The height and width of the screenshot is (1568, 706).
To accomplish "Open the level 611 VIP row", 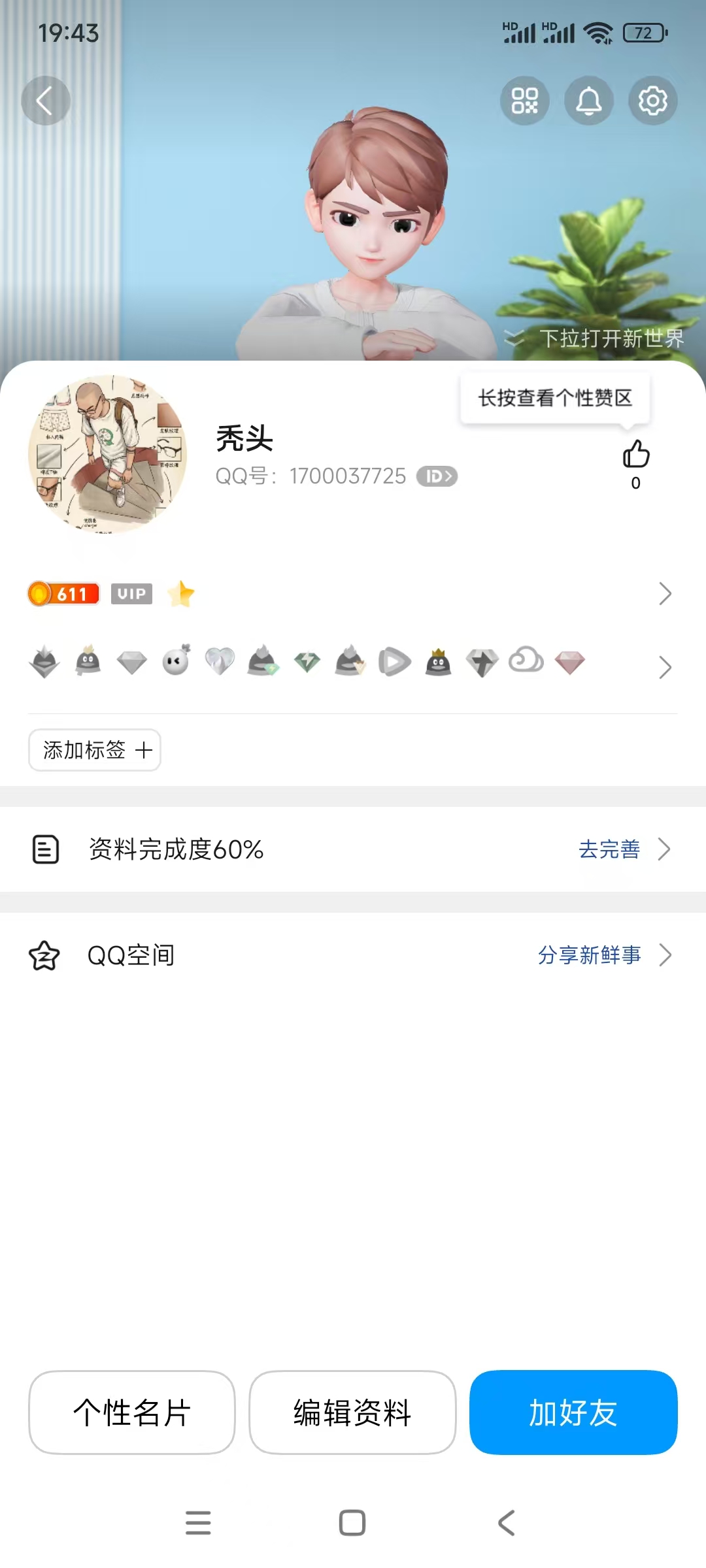I will tap(353, 594).
